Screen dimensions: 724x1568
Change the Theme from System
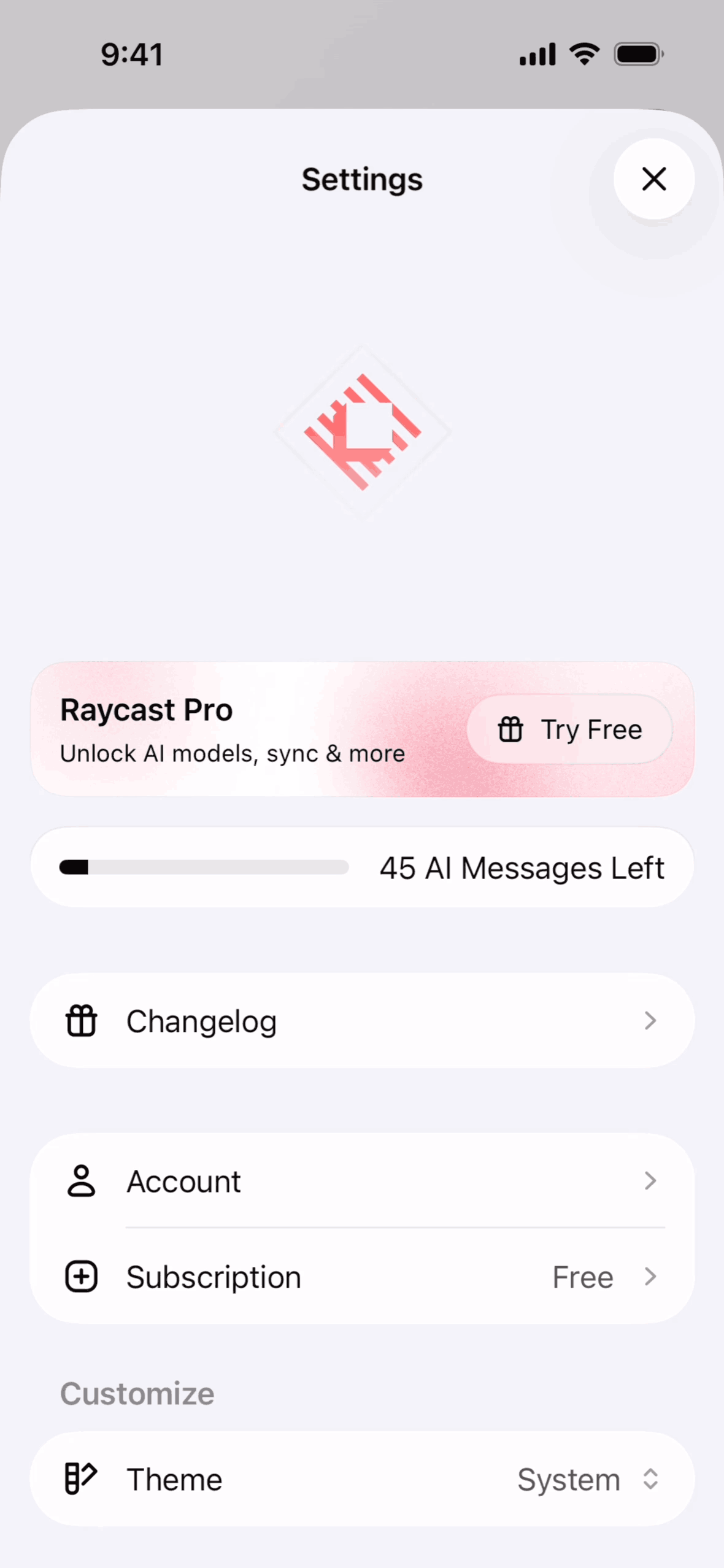[x=587, y=1479]
